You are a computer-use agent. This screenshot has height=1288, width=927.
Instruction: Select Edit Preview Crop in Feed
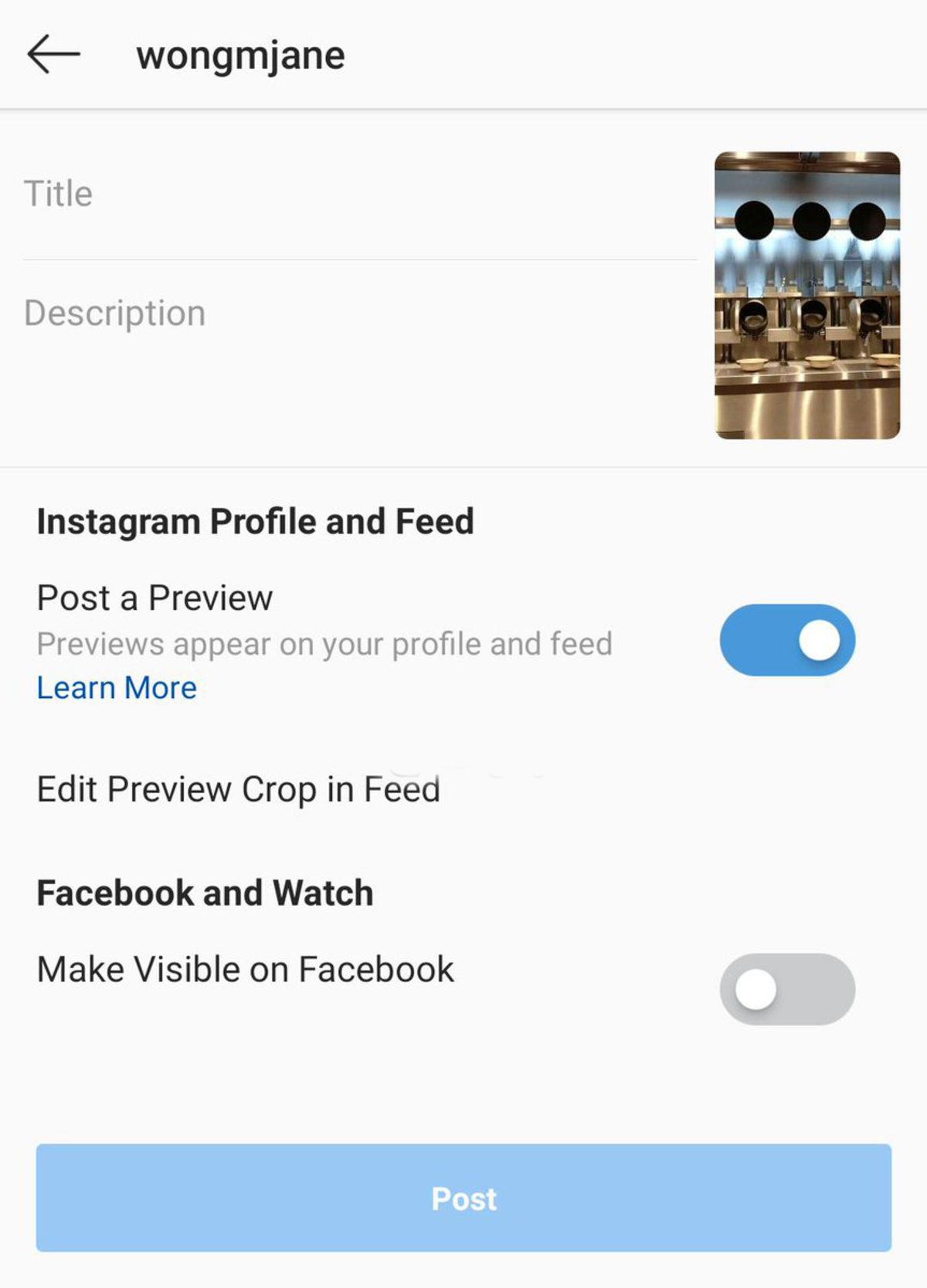238,788
